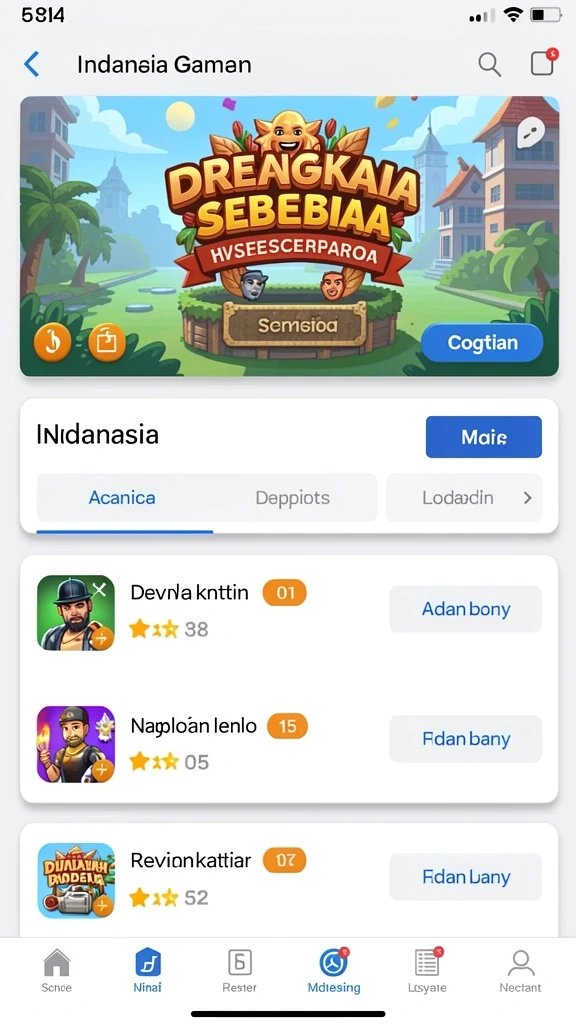576x1024 pixels.
Task: Tap Adan bony for Devnla knttin
Action: 466,609
